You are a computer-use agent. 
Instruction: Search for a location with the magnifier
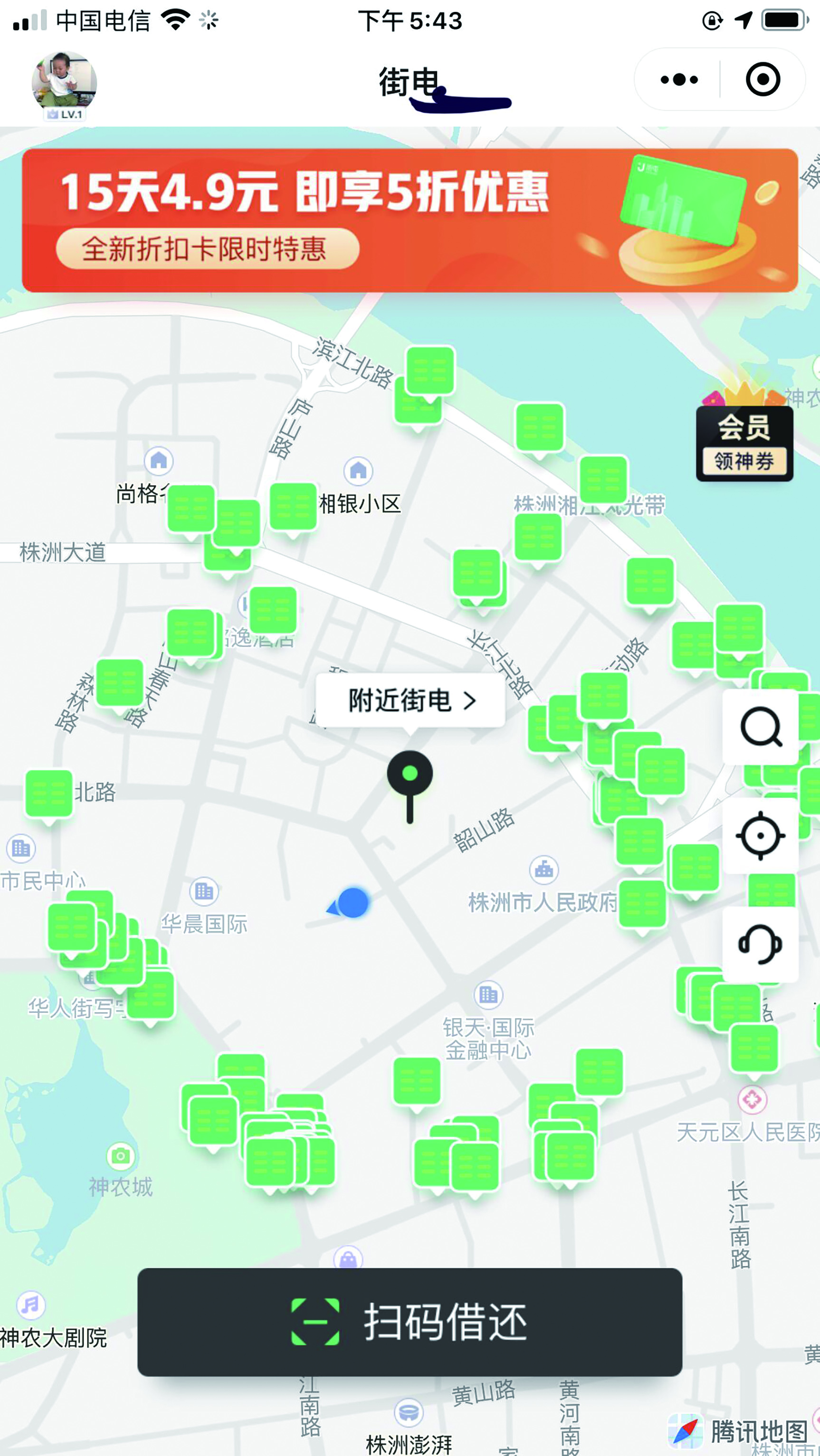tap(761, 727)
